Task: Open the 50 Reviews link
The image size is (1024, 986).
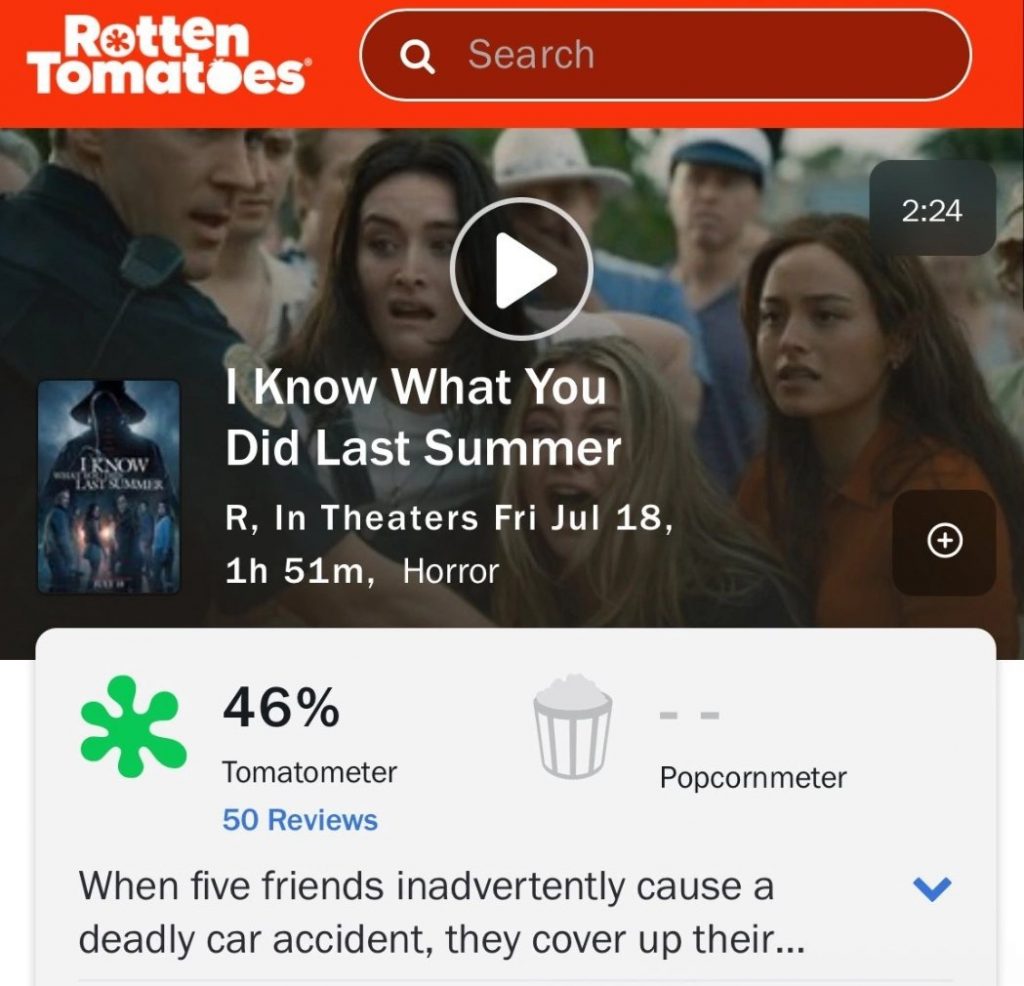Action: [x=299, y=820]
